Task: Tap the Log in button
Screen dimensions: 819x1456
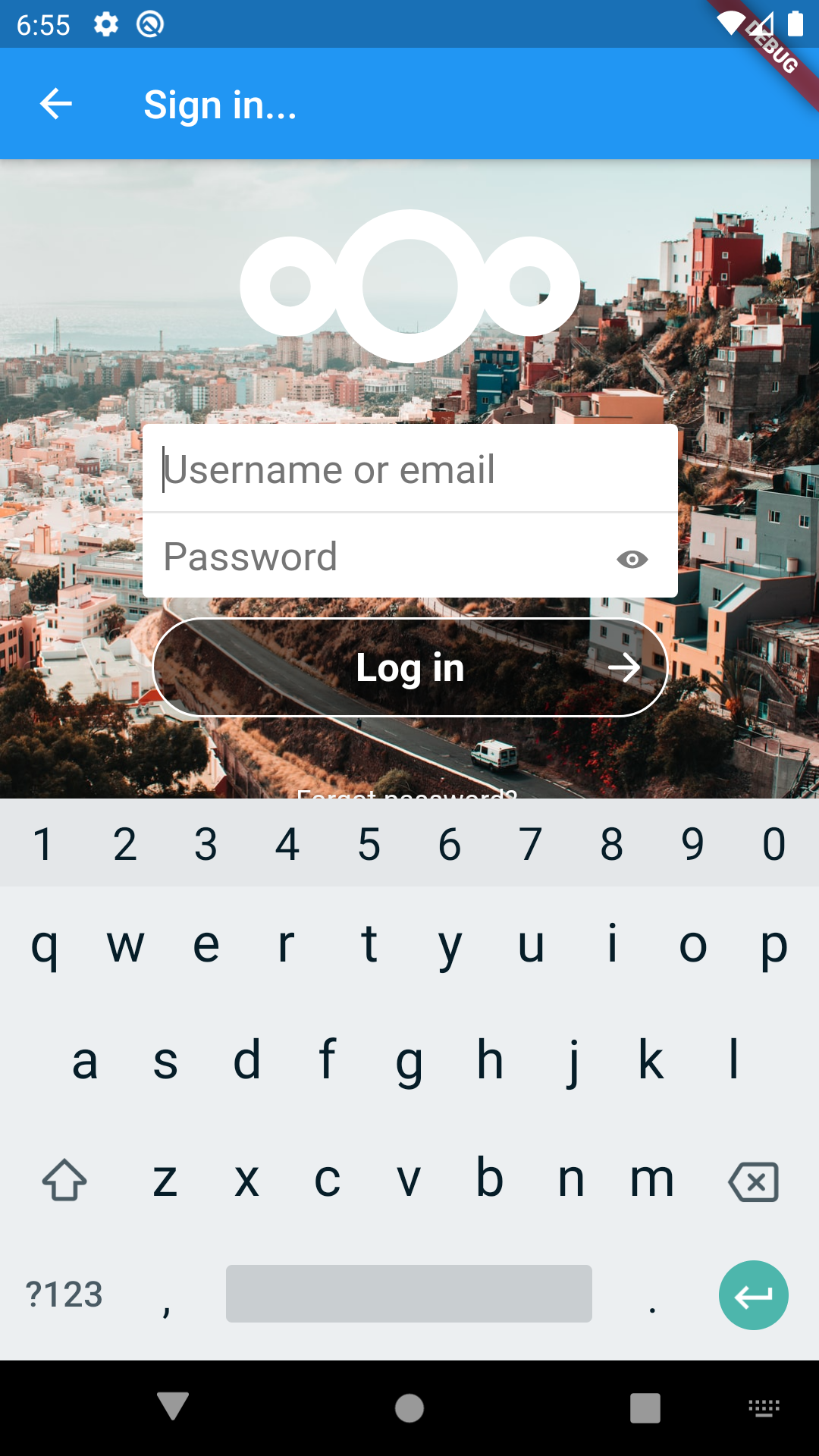Action: 409,668
